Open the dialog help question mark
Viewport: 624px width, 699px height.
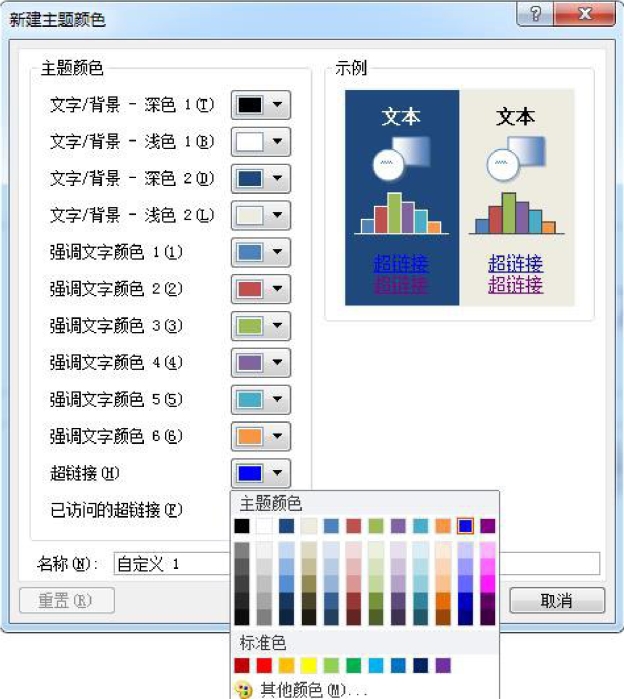click(x=535, y=14)
